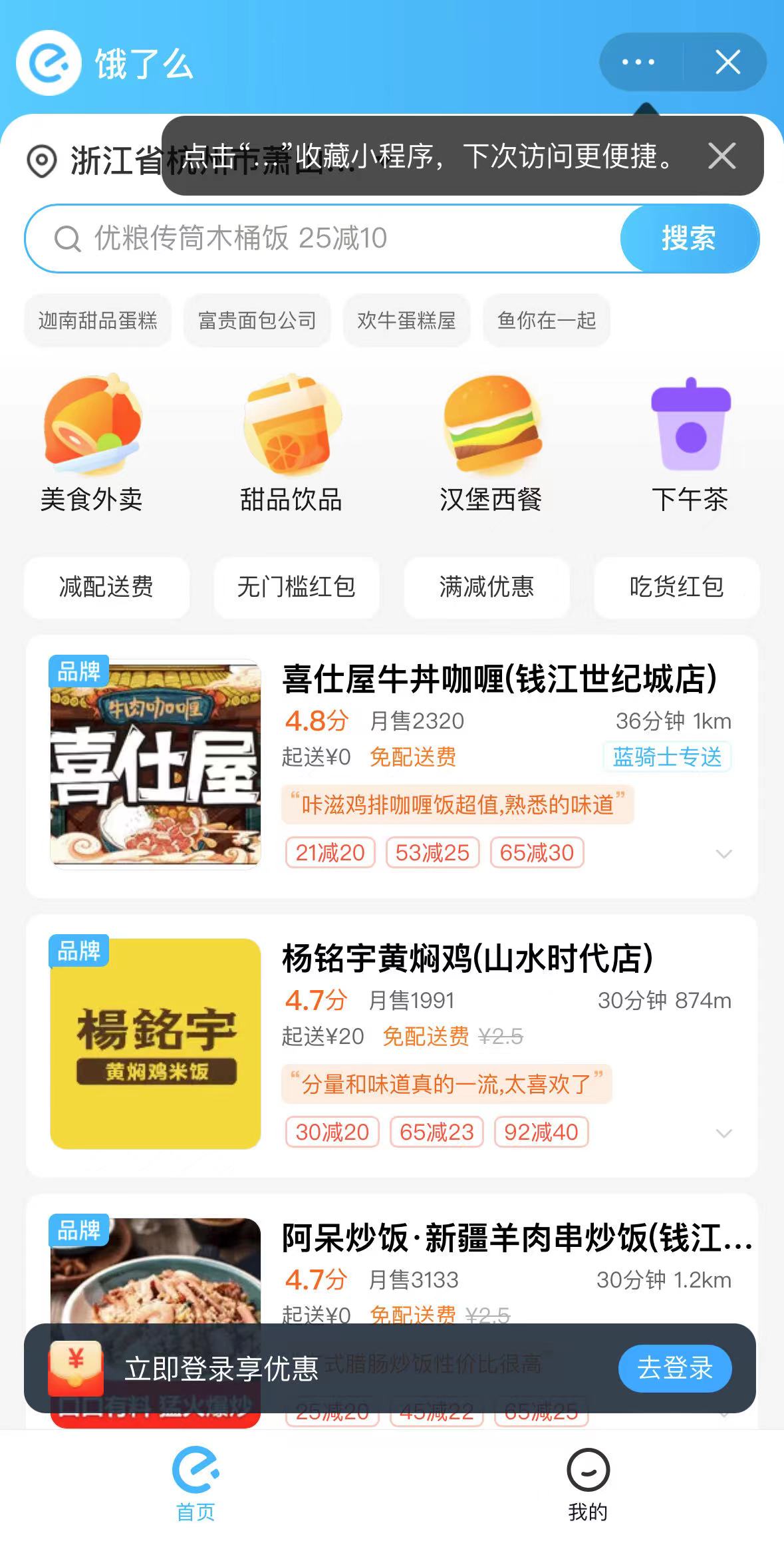784x1551 pixels.
Task: Click the 去登录 button
Action: click(674, 1367)
